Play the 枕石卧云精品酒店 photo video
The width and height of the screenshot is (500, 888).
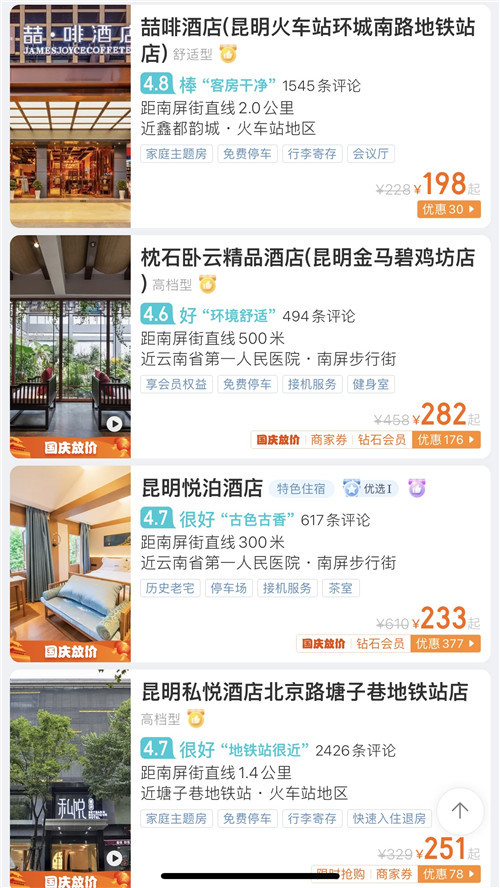114,424
